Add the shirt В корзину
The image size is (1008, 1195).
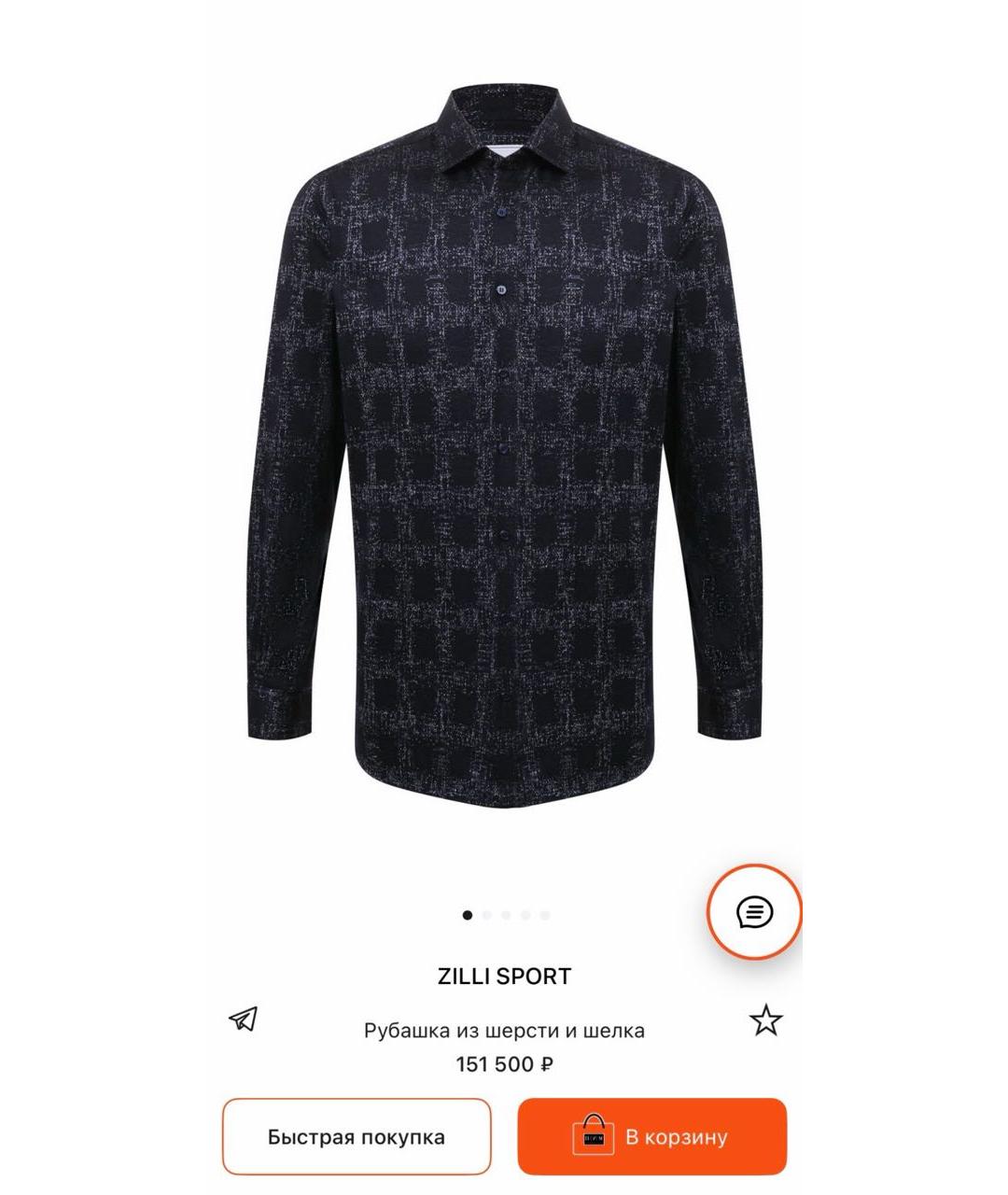click(651, 1136)
